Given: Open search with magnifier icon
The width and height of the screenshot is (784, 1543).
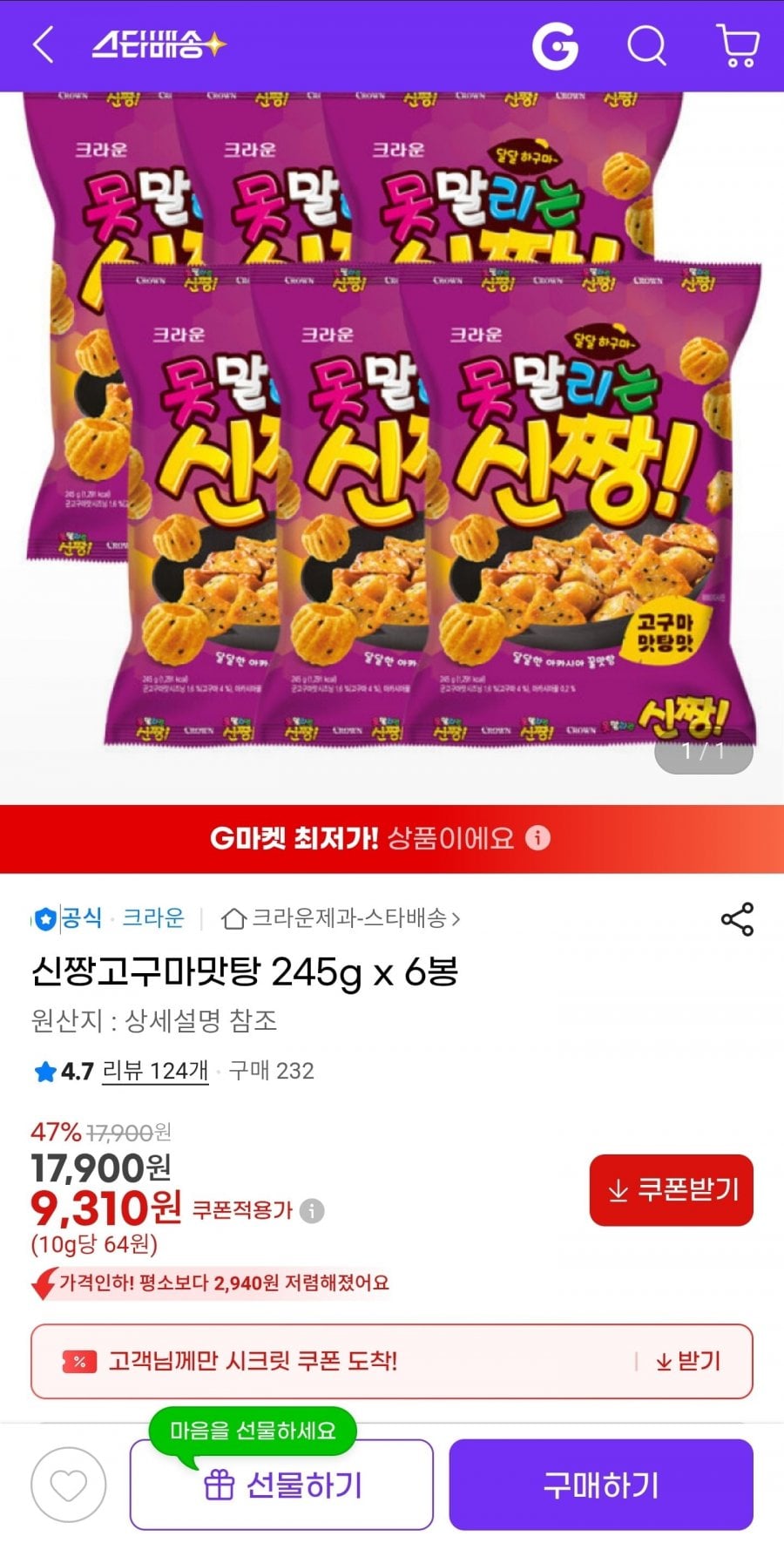Looking at the screenshot, I should tap(646, 48).
